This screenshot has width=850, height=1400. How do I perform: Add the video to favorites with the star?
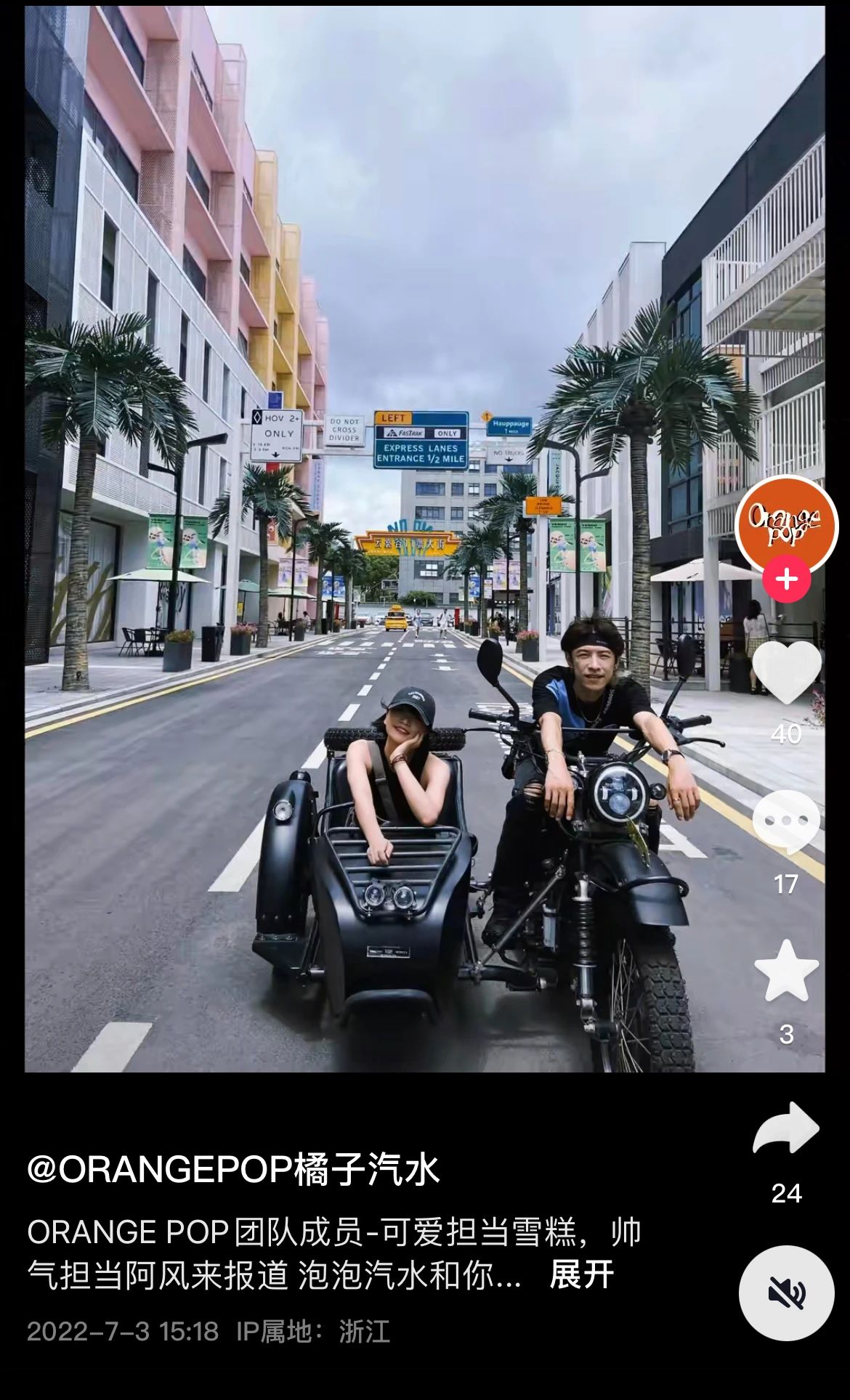pos(786,972)
